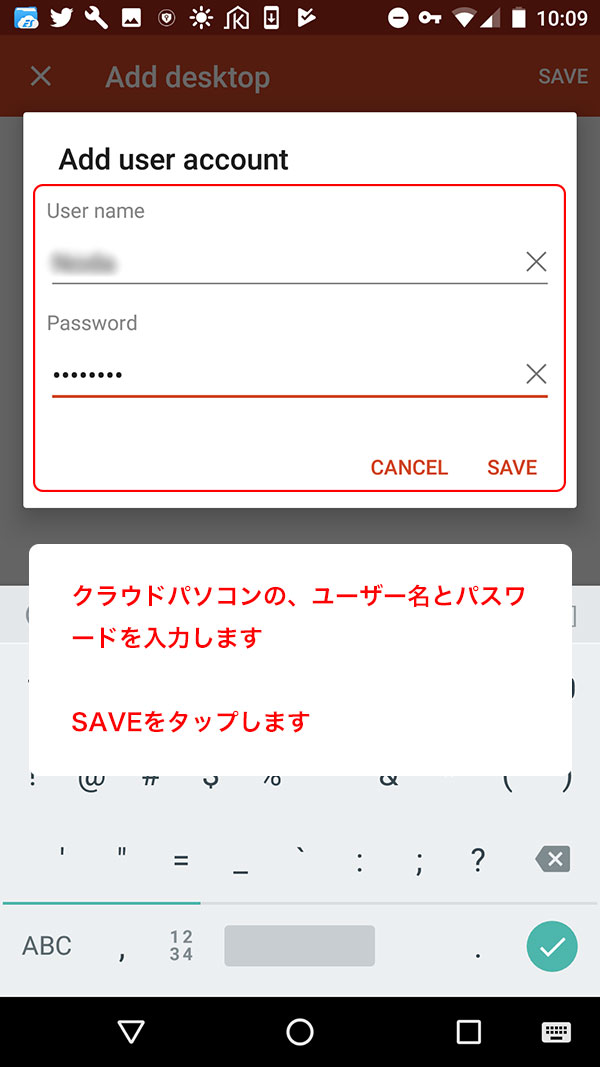Viewport: 600px width, 1067px height.
Task: Cancel the Add user account dialog
Action: point(409,467)
